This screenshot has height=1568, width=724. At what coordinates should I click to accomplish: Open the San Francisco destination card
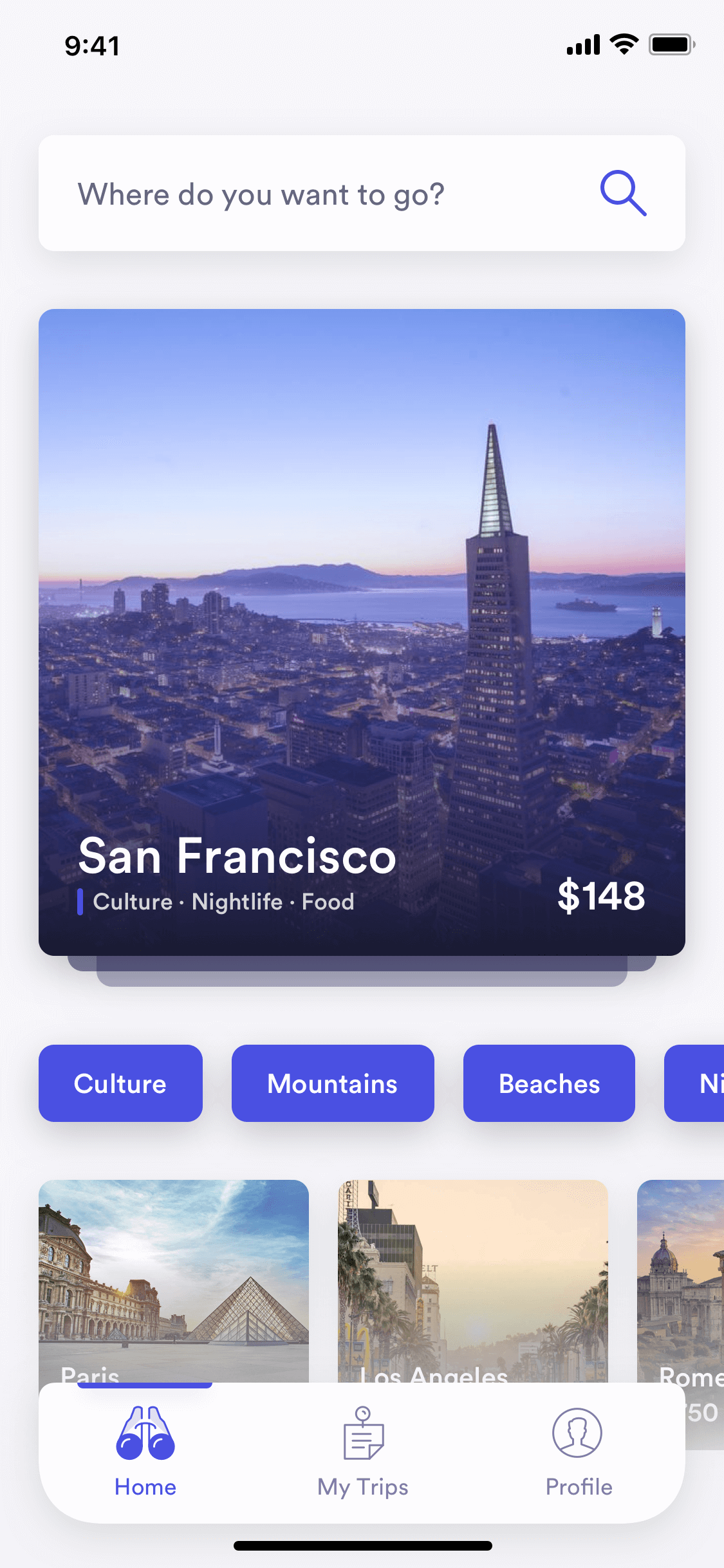point(362,632)
